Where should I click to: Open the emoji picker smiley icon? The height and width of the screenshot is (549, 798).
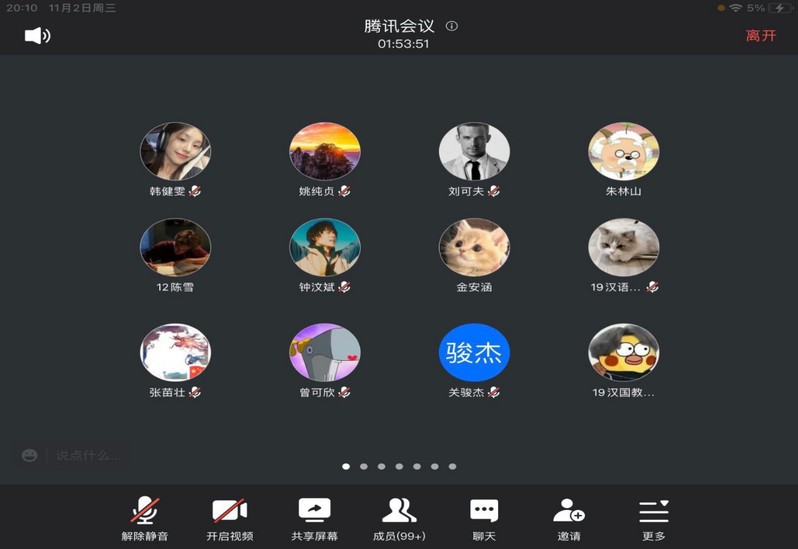coord(30,456)
